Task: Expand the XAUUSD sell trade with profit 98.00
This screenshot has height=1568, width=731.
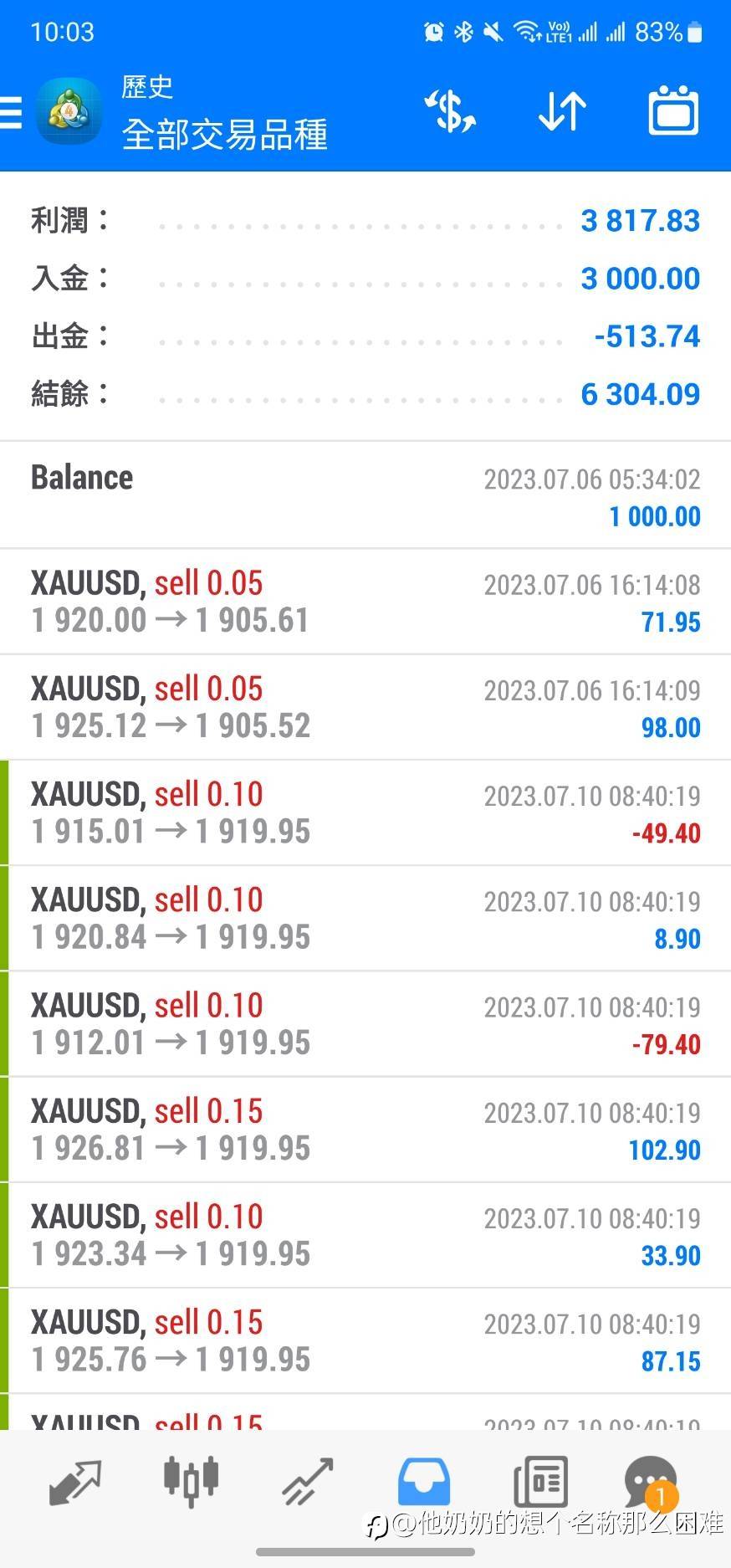Action: (365, 707)
